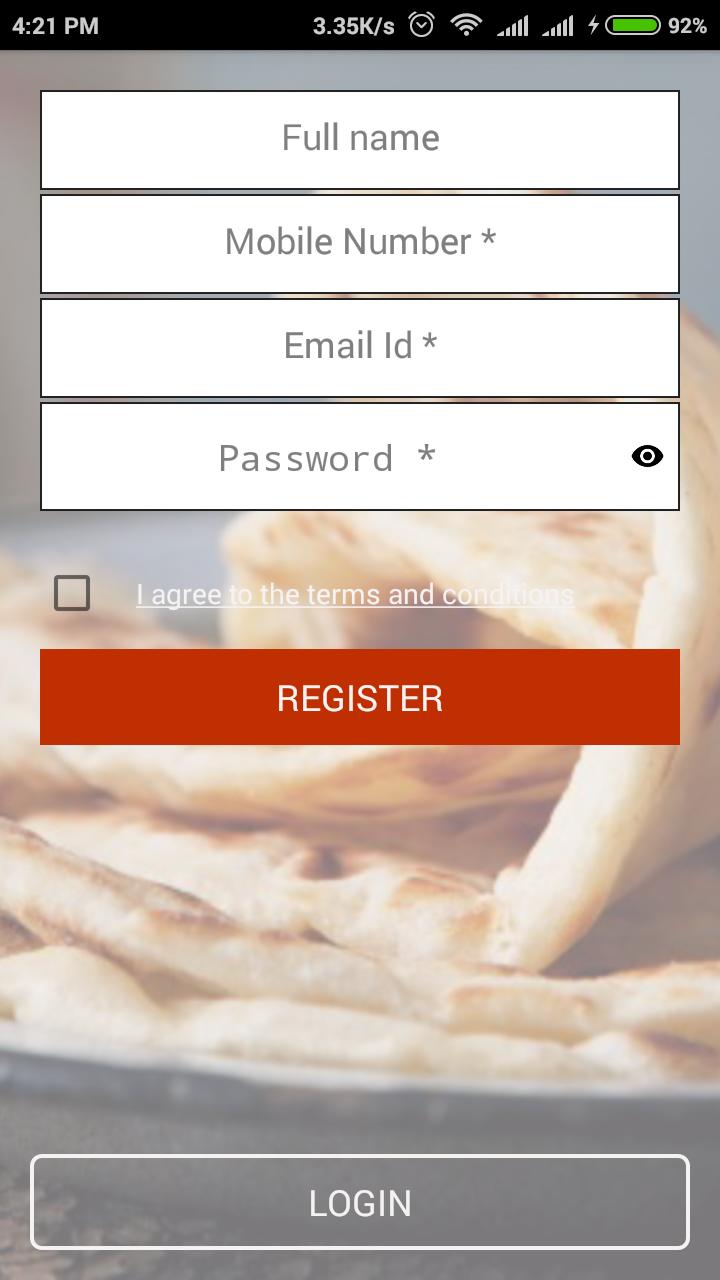Submit the Register button

(360, 697)
